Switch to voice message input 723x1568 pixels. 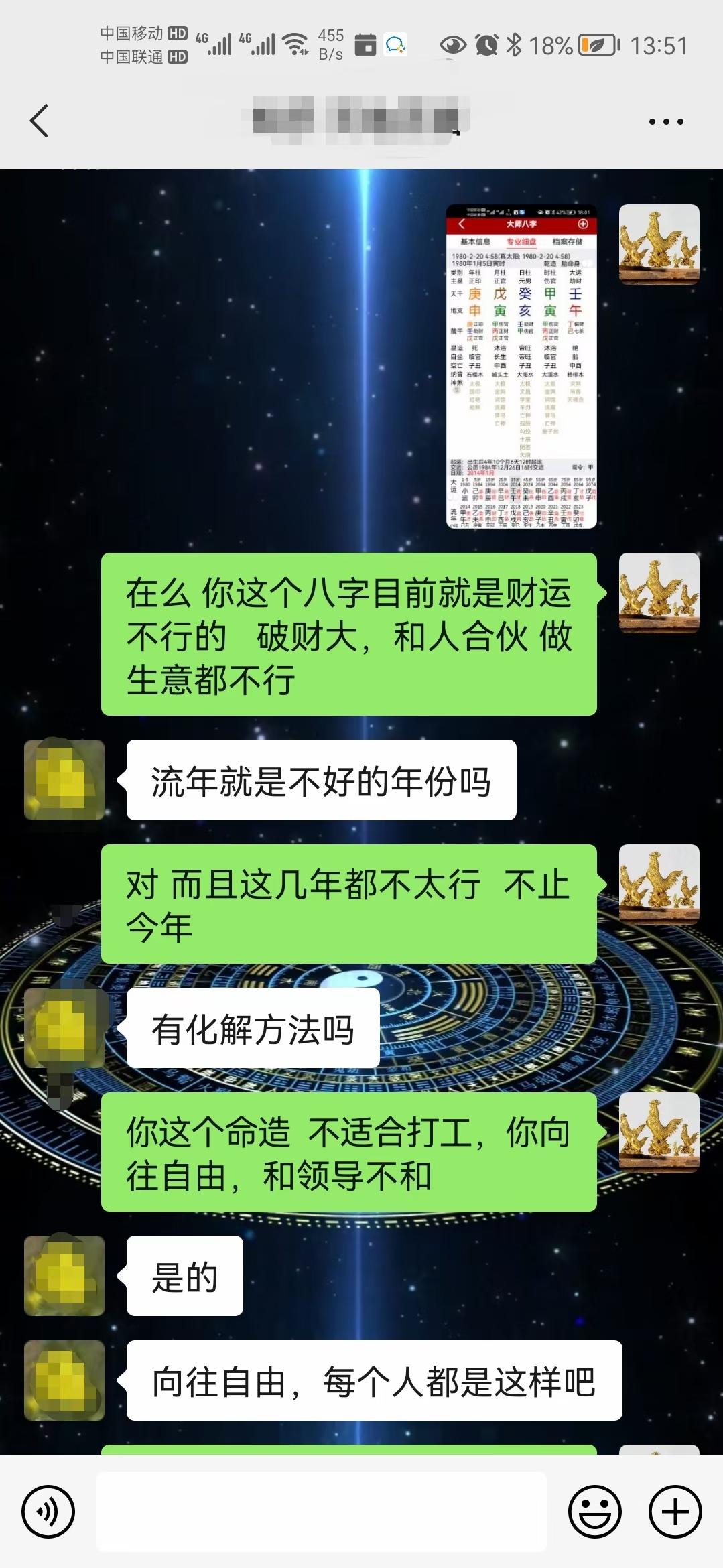[48, 1512]
